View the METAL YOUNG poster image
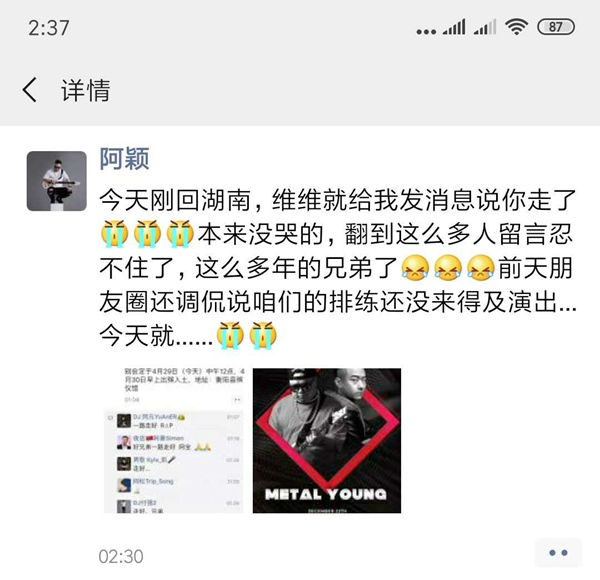The width and height of the screenshot is (600, 580). tap(326, 441)
